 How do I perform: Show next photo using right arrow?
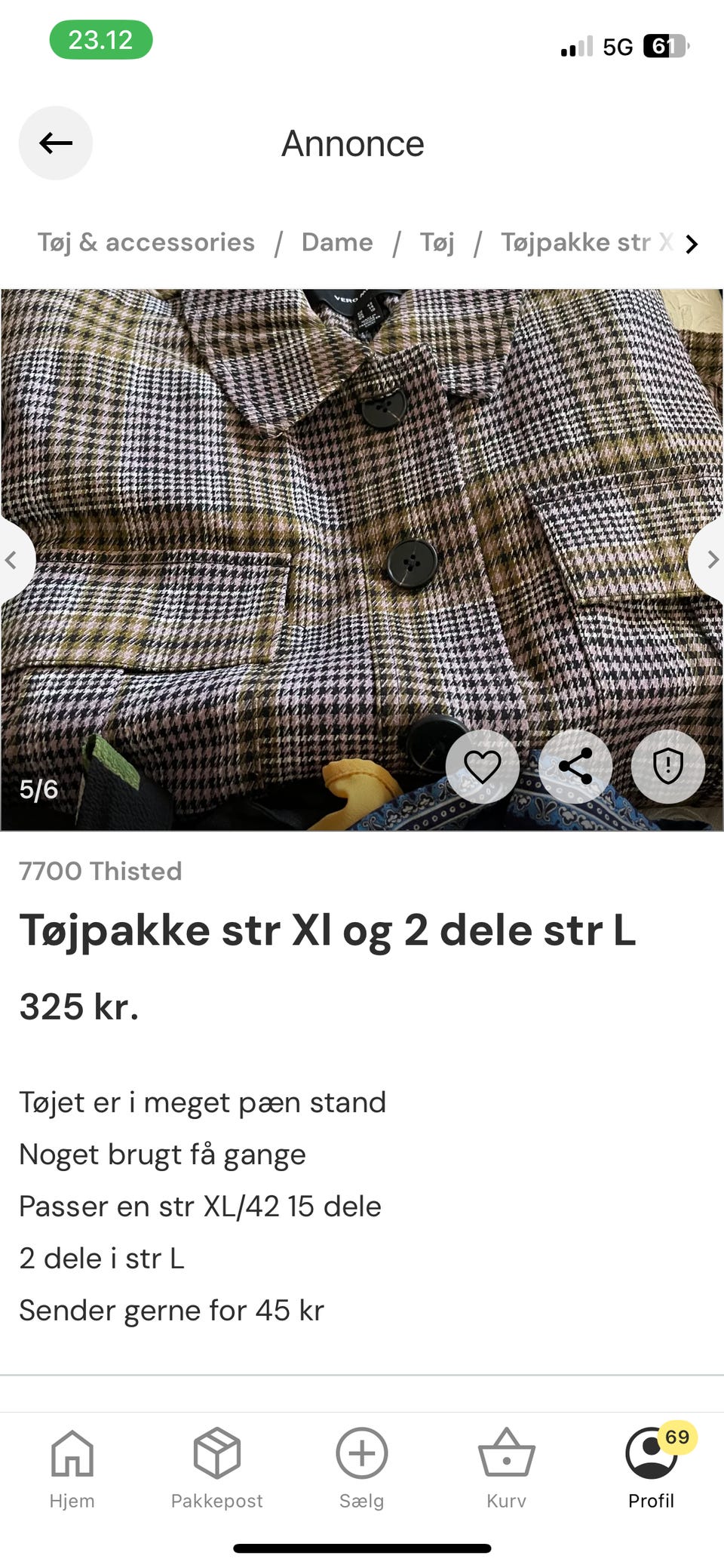click(712, 560)
